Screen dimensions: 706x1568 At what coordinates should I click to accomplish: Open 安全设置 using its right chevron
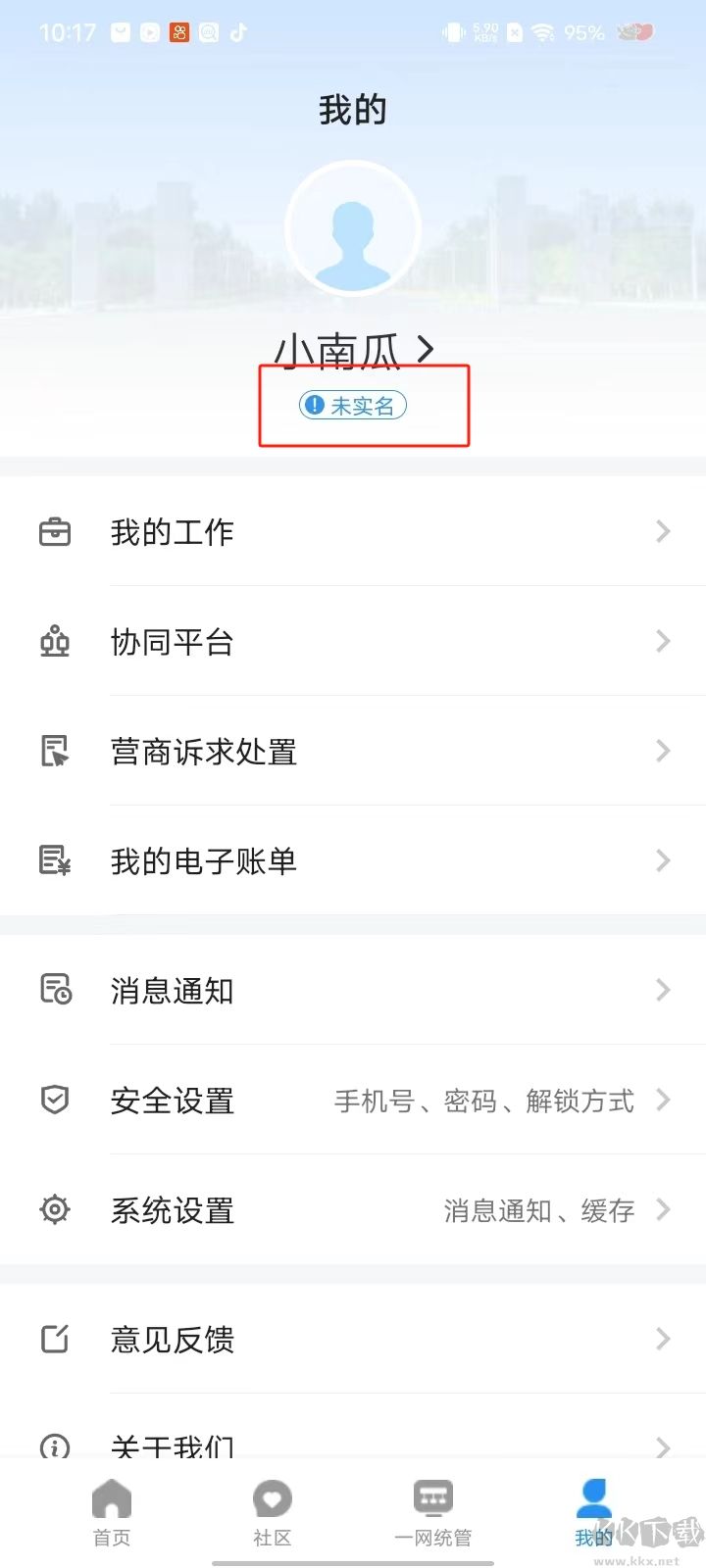(x=663, y=1101)
